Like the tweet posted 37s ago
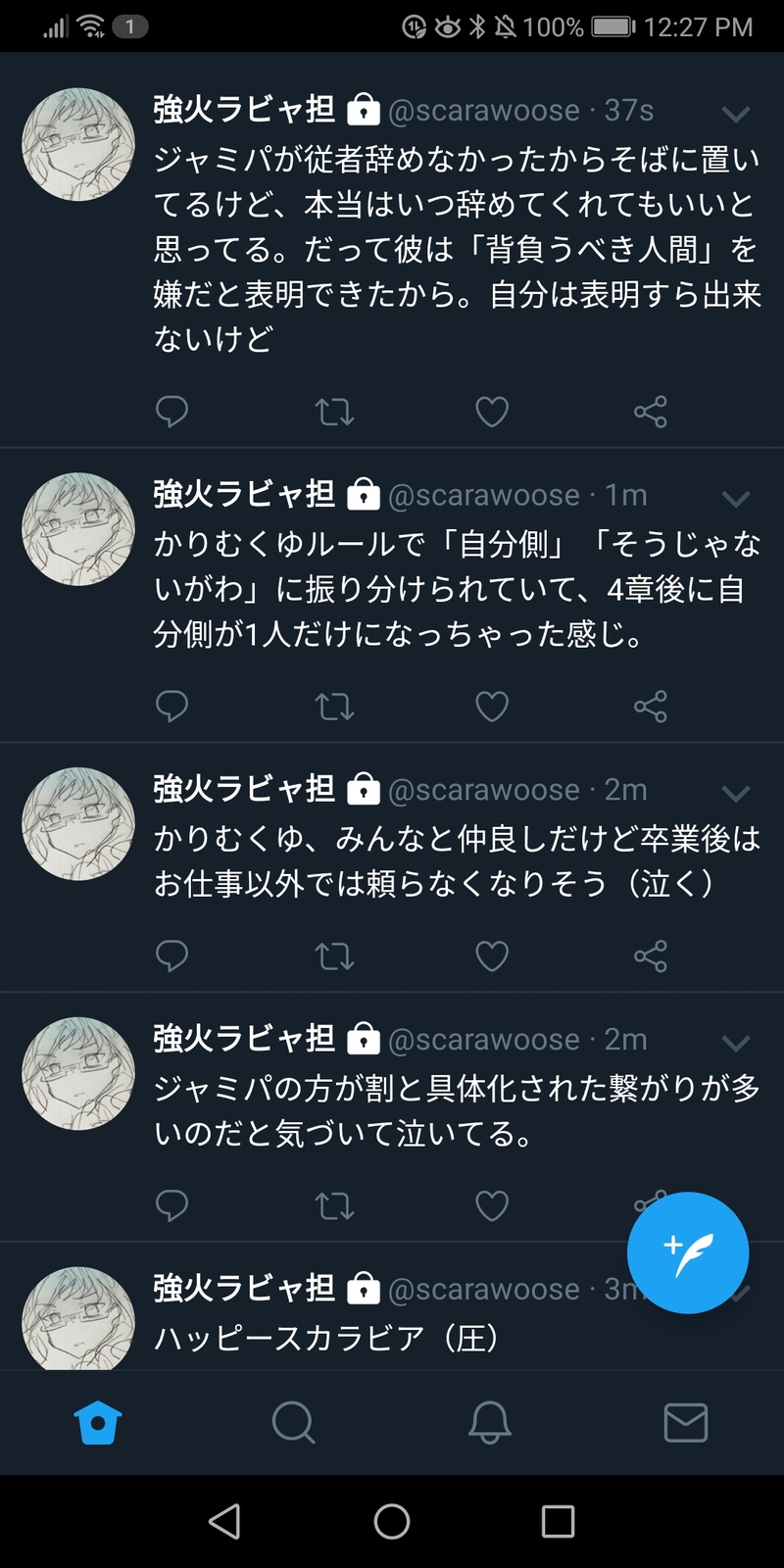 coord(492,412)
